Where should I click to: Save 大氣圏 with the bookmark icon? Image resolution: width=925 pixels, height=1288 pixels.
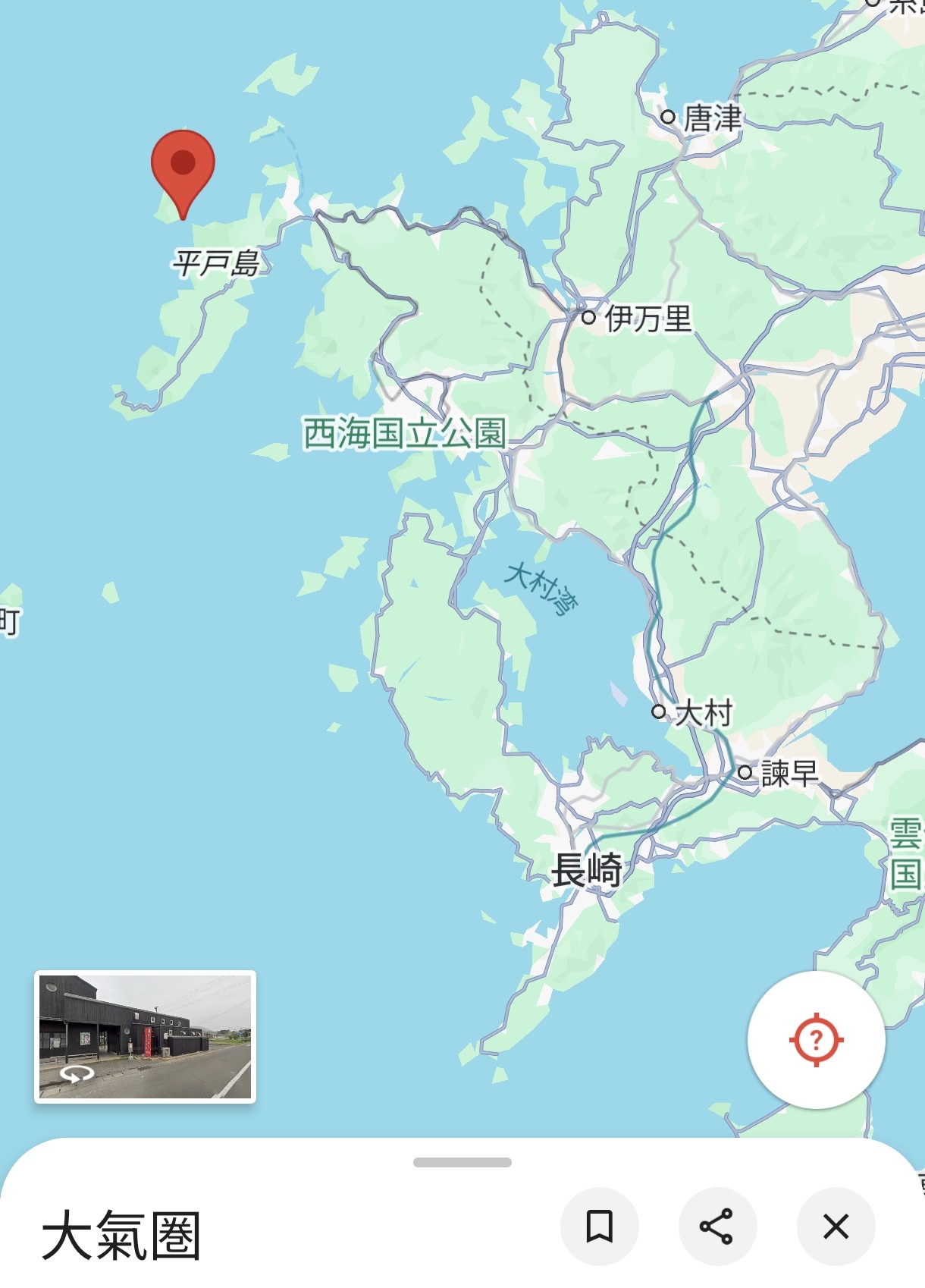click(599, 1226)
